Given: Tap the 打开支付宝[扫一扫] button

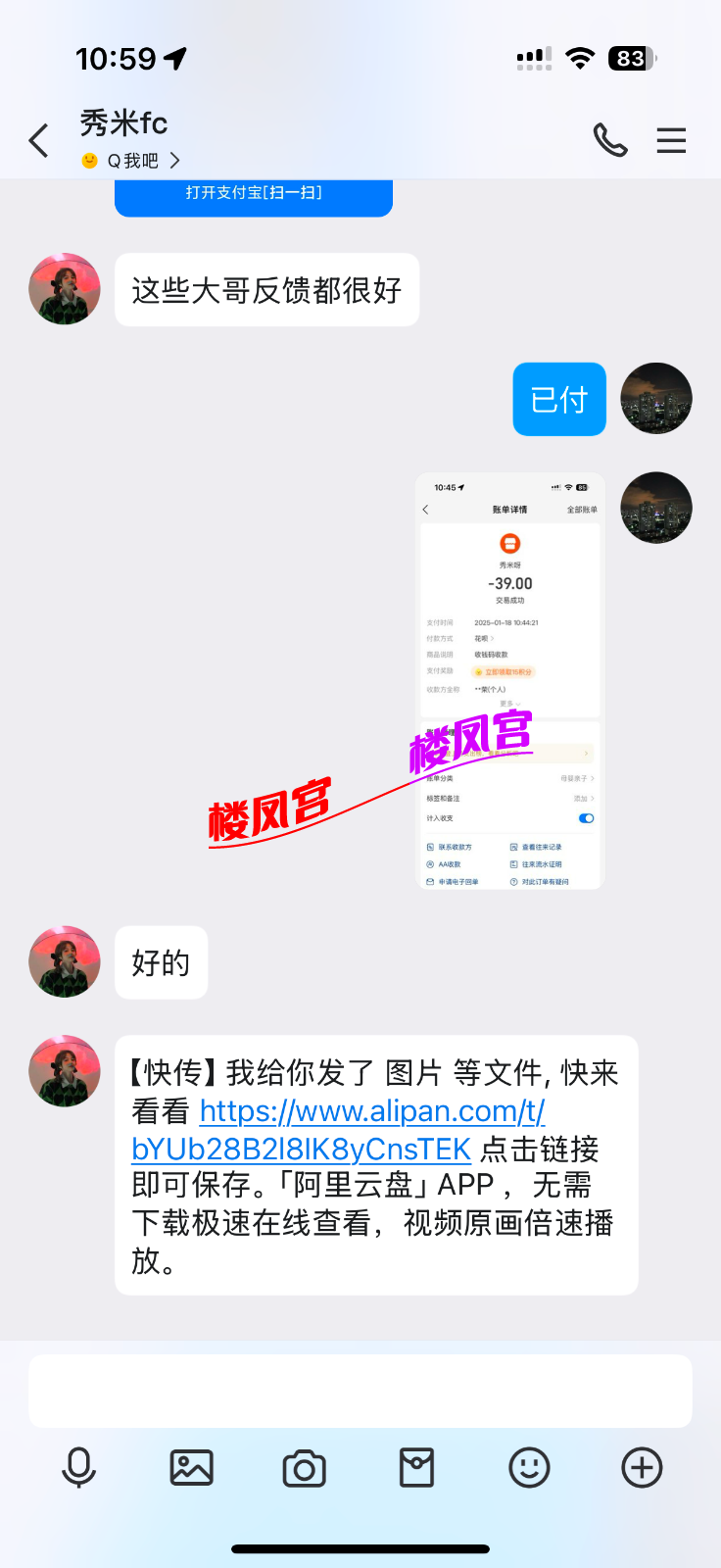Looking at the screenshot, I should click(254, 194).
